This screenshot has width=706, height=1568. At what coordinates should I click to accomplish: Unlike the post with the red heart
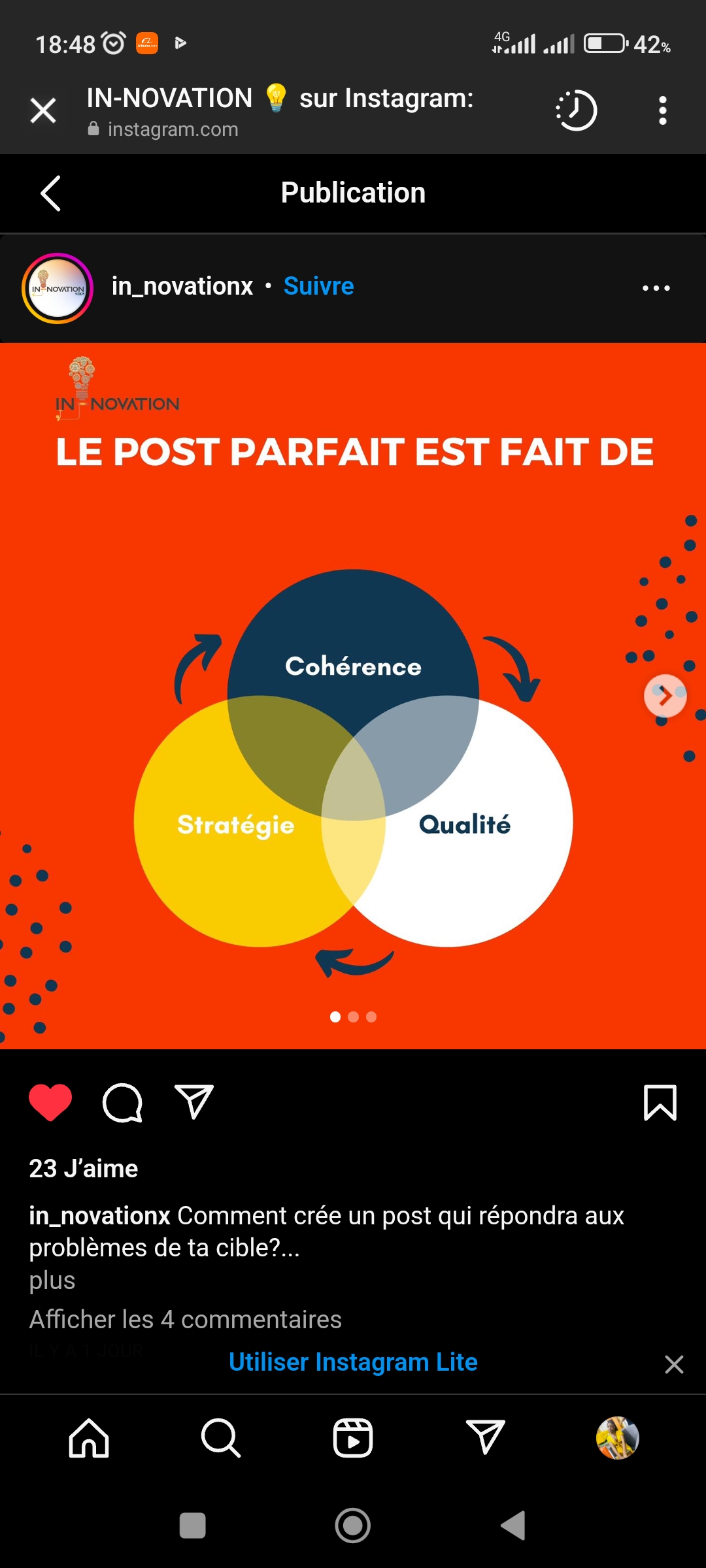(x=50, y=1102)
